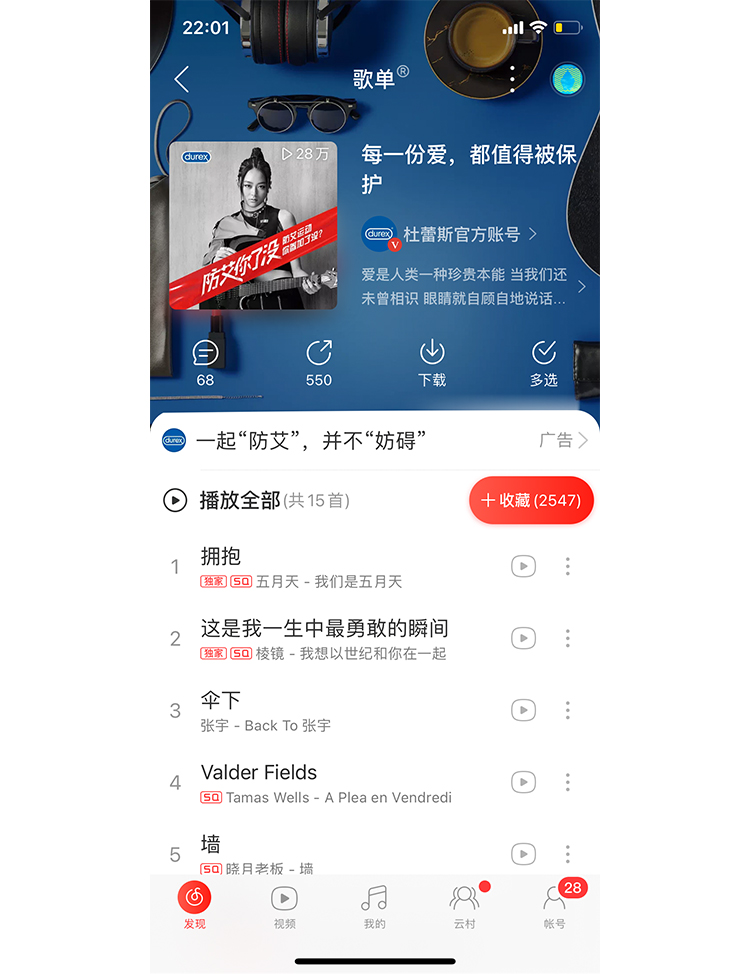The width and height of the screenshot is (750, 974).
Task: Open the 帐号 tab
Action: [x=554, y=905]
